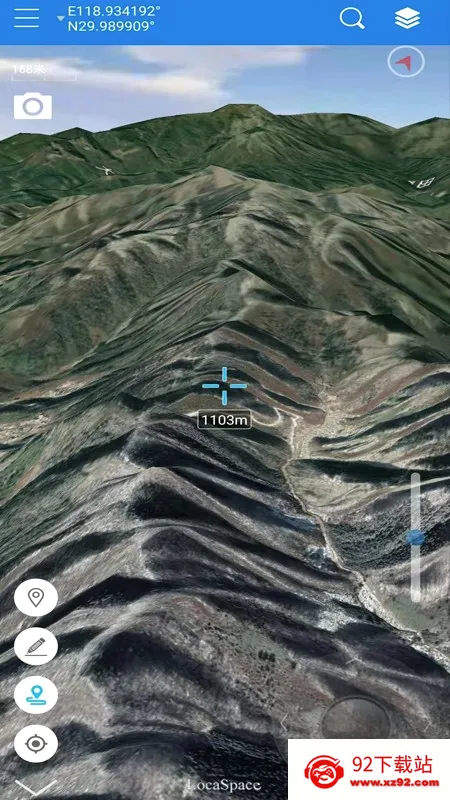Open the pencil drawing tool
Image resolution: width=450 pixels, height=800 pixels.
(36, 646)
